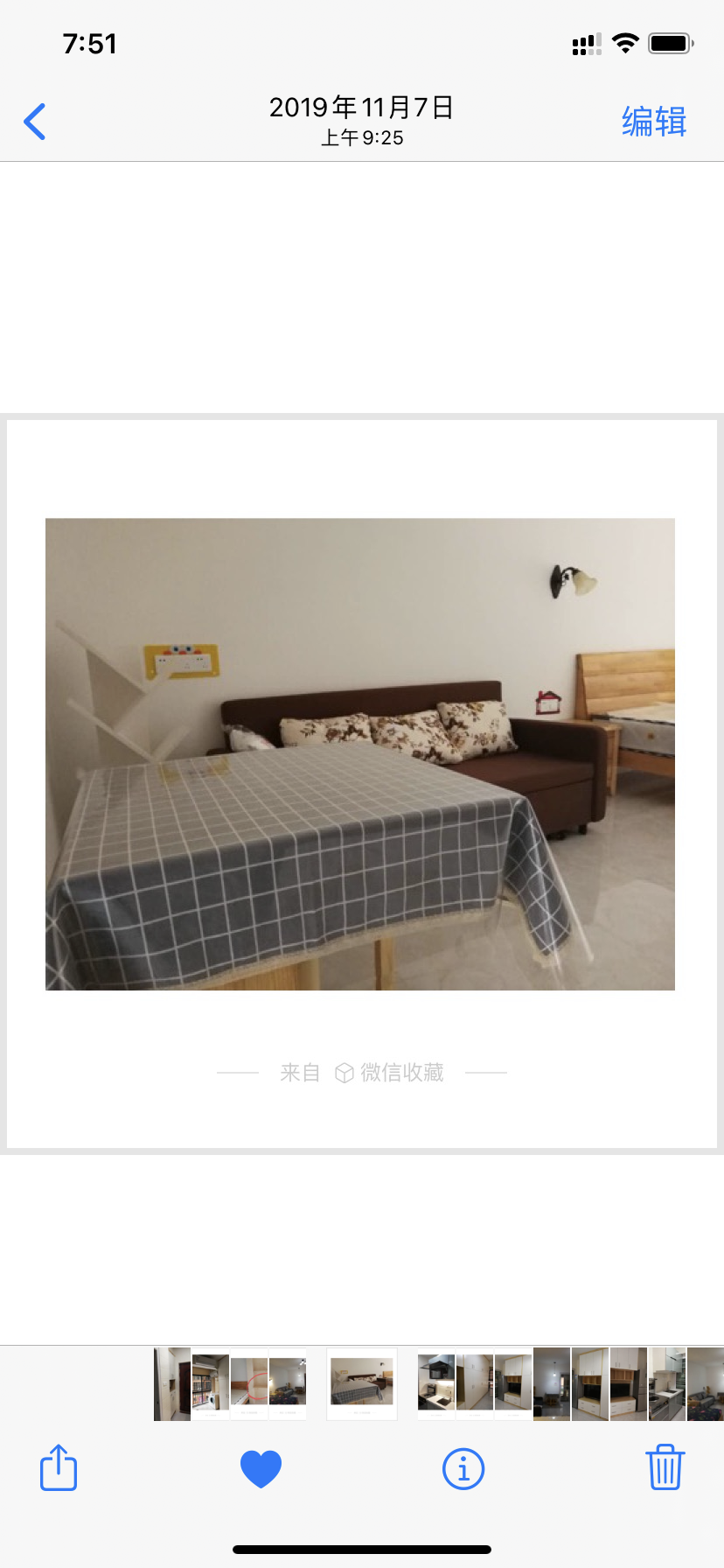Select the red-circled thumbnail in filmstrip
The height and width of the screenshot is (1568, 724).
pos(249,1383)
